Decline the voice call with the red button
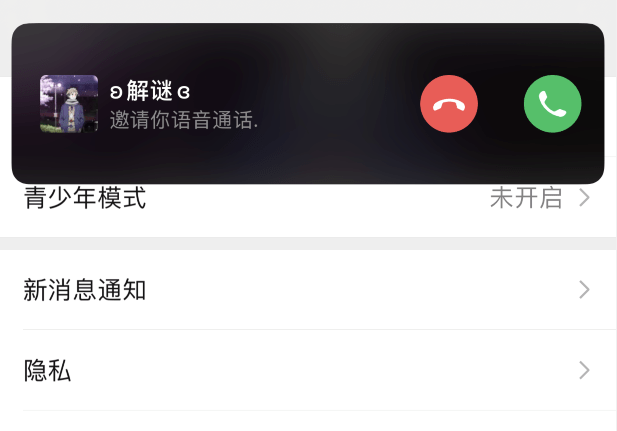This screenshot has width=617, height=431. [x=449, y=104]
